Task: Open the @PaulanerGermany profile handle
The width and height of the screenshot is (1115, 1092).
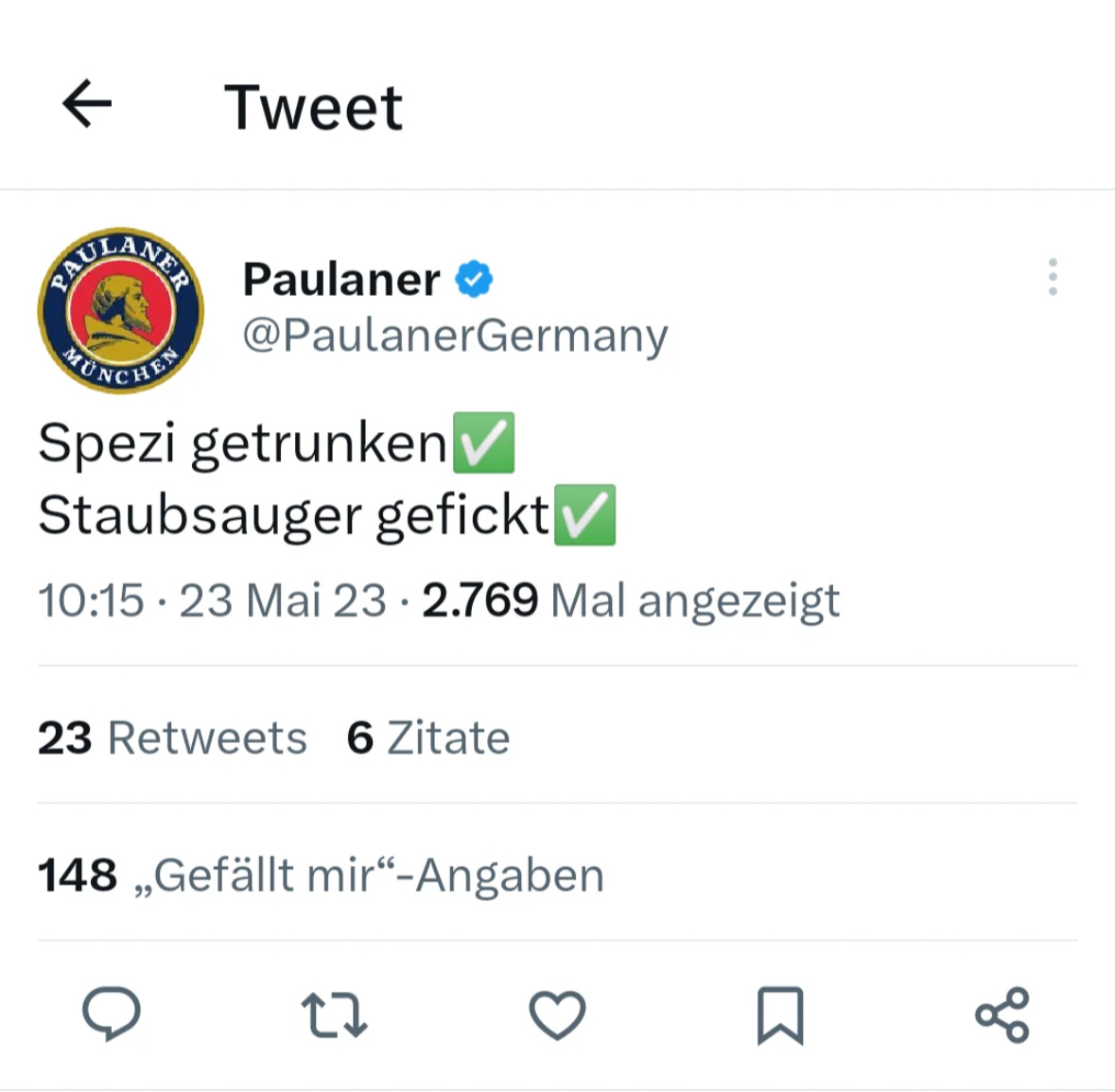Action: tap(455, 335)
